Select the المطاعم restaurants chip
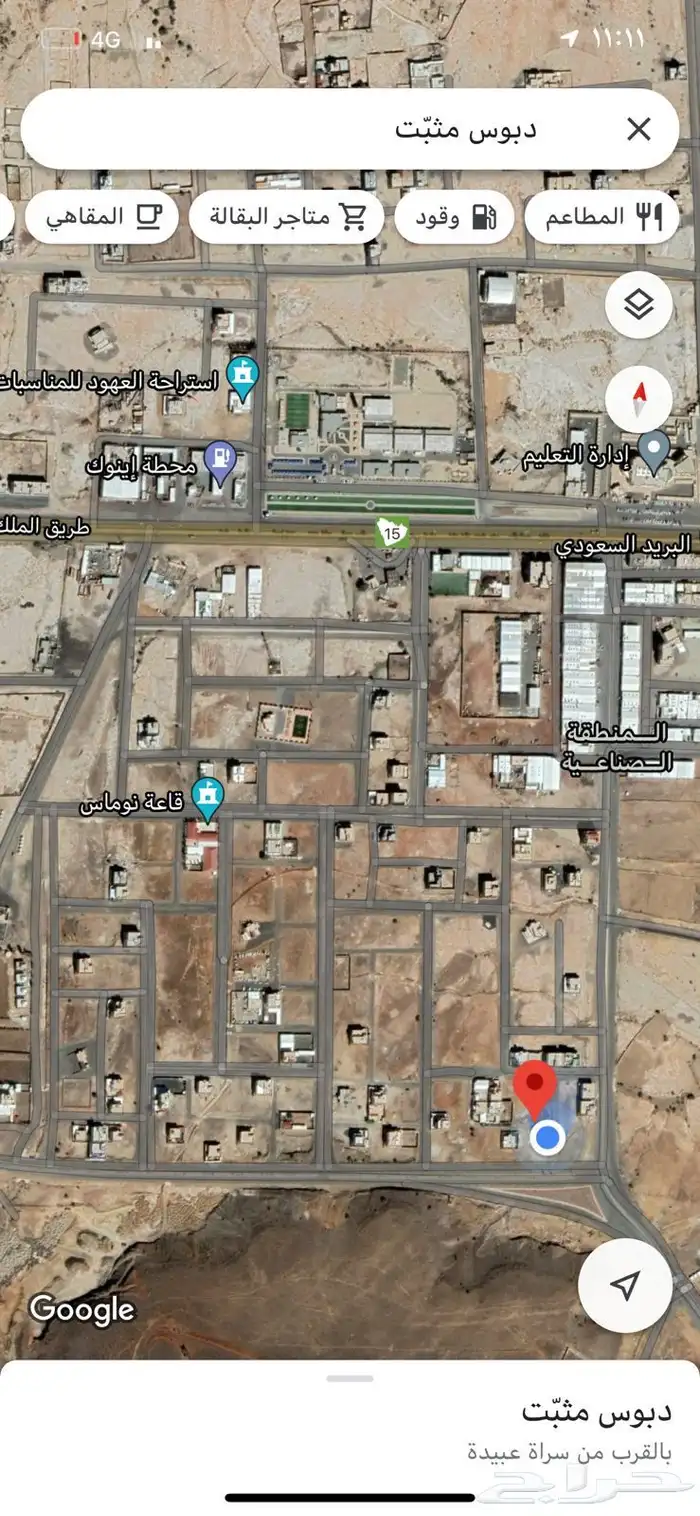Screen dimensions: 700x1516 (601, 217)
